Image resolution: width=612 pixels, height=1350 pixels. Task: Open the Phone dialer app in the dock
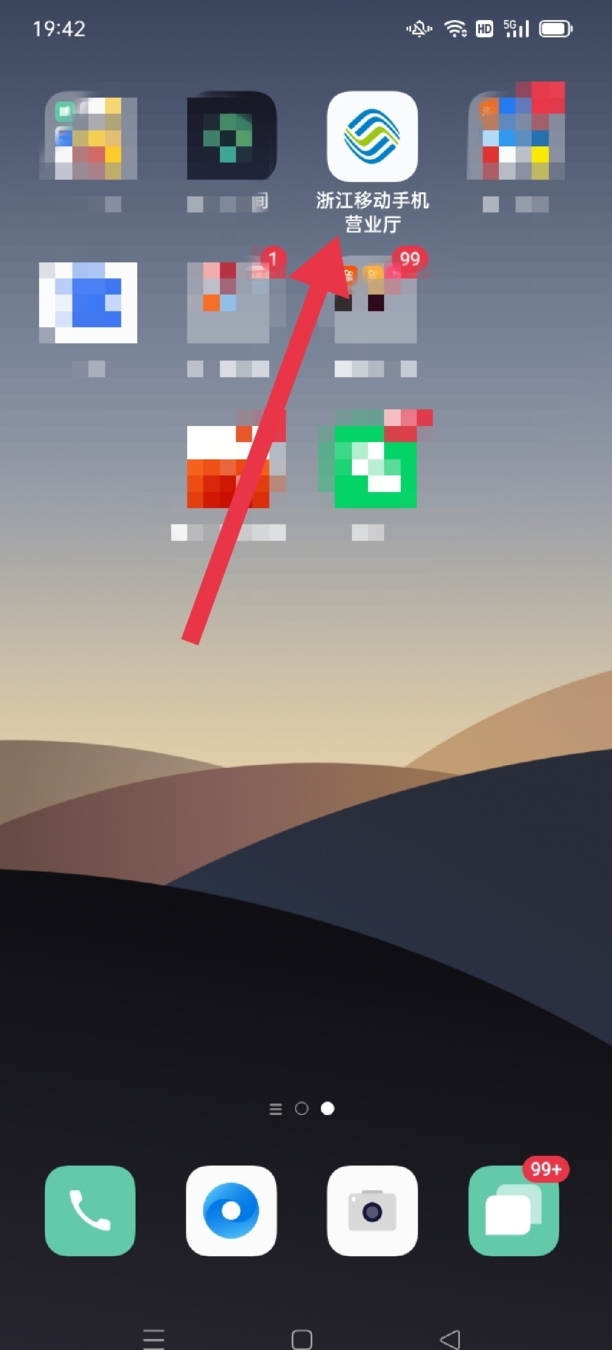tap(90, 1210)
